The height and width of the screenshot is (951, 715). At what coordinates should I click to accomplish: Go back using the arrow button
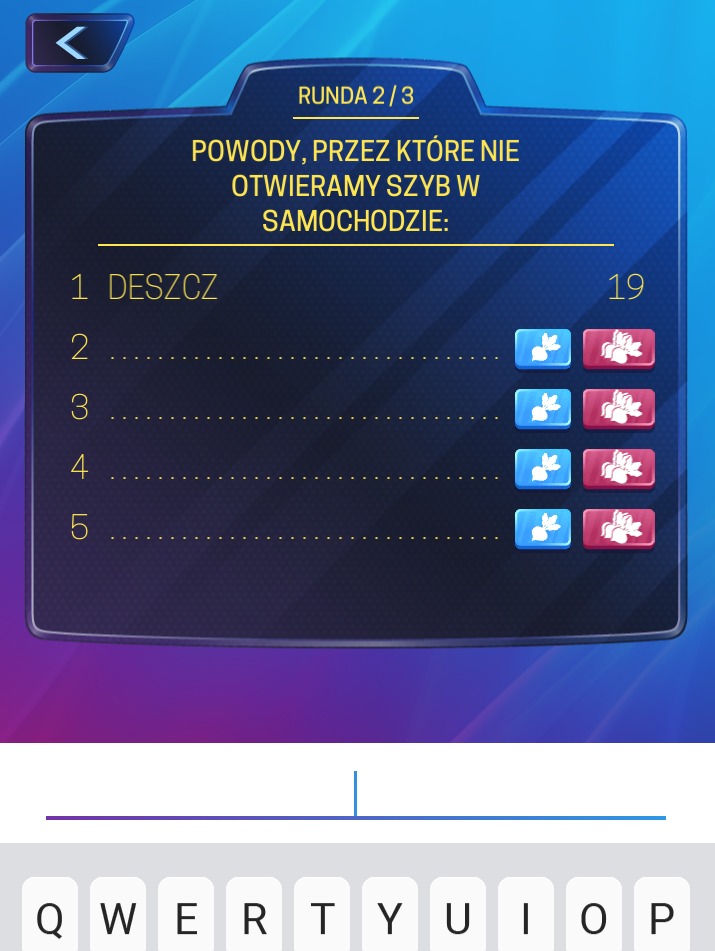pos(76,43)
